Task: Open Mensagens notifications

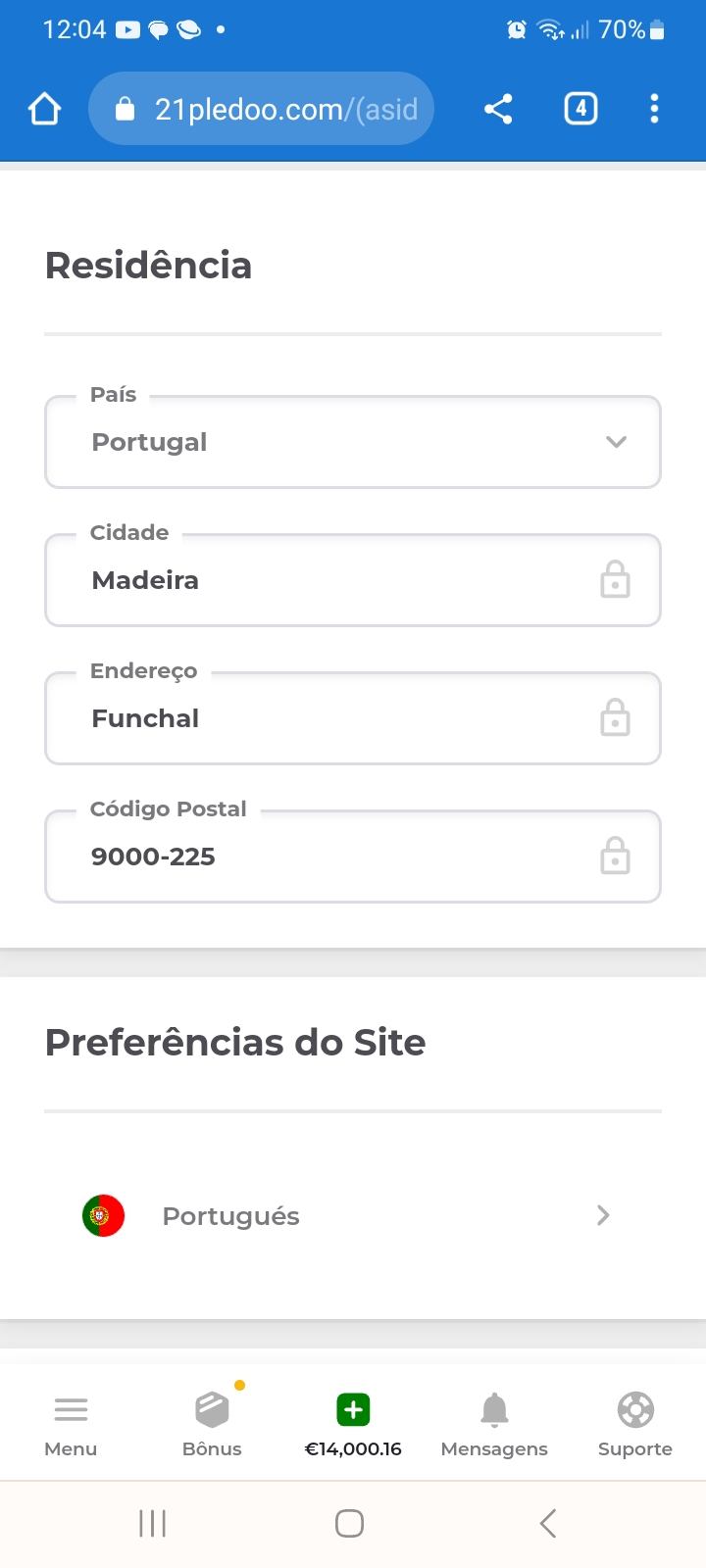Action: (x=494, y=1423)
